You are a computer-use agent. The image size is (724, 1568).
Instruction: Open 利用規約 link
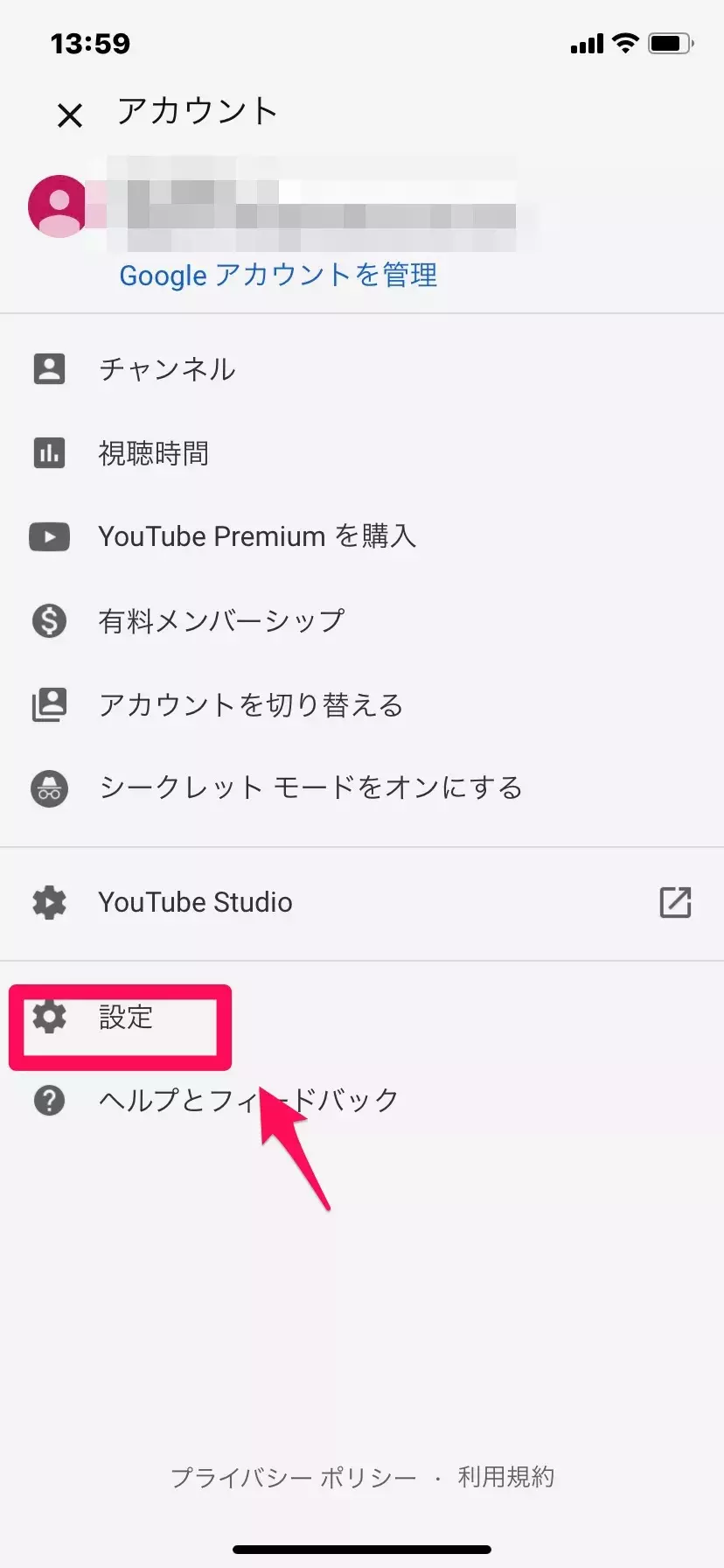coord(506,1478)
